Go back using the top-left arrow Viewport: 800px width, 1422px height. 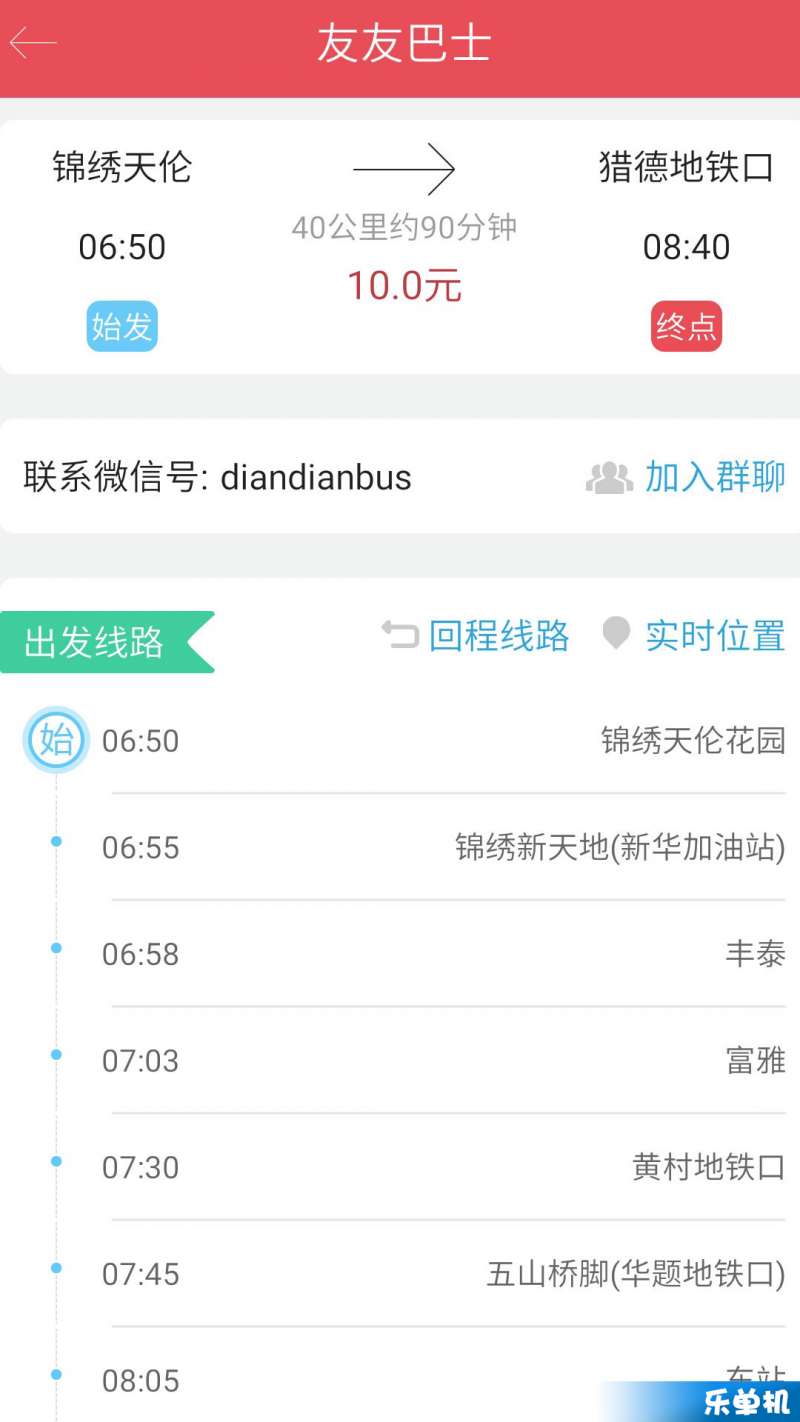32,43
